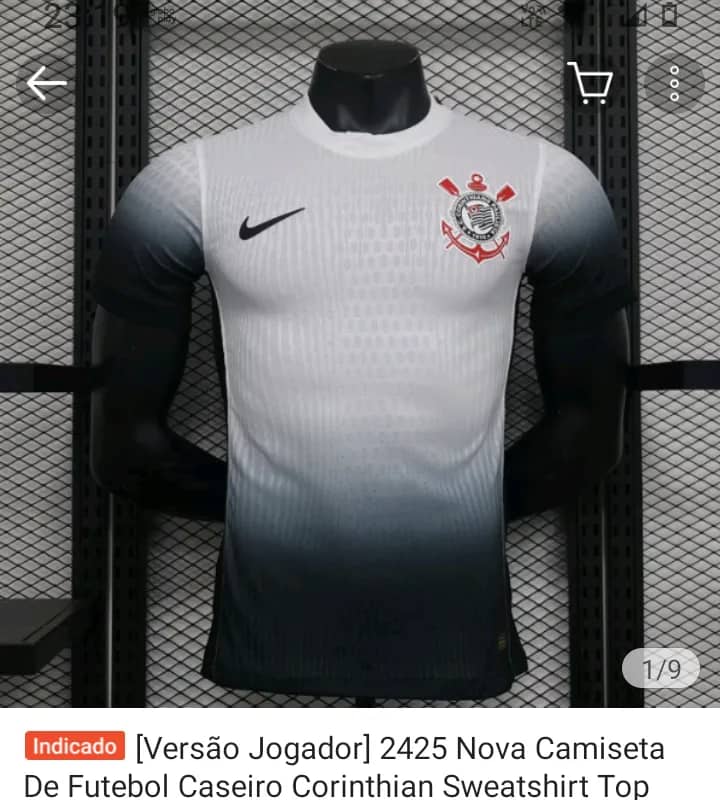
Task: Tap the status bar to expand notifications
Action: pos(360,14)
